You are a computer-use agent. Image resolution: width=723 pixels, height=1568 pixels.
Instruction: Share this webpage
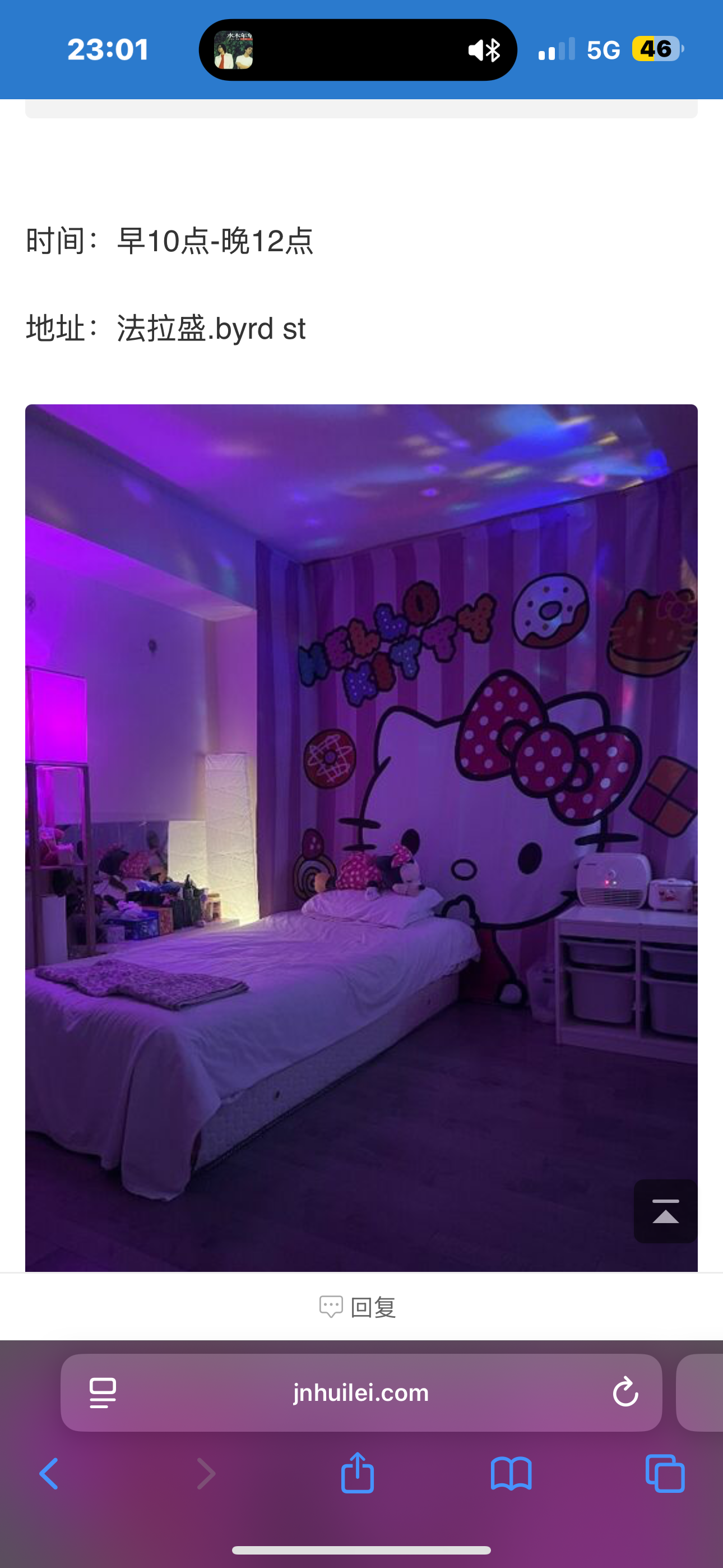click(x=357, y=1473)
